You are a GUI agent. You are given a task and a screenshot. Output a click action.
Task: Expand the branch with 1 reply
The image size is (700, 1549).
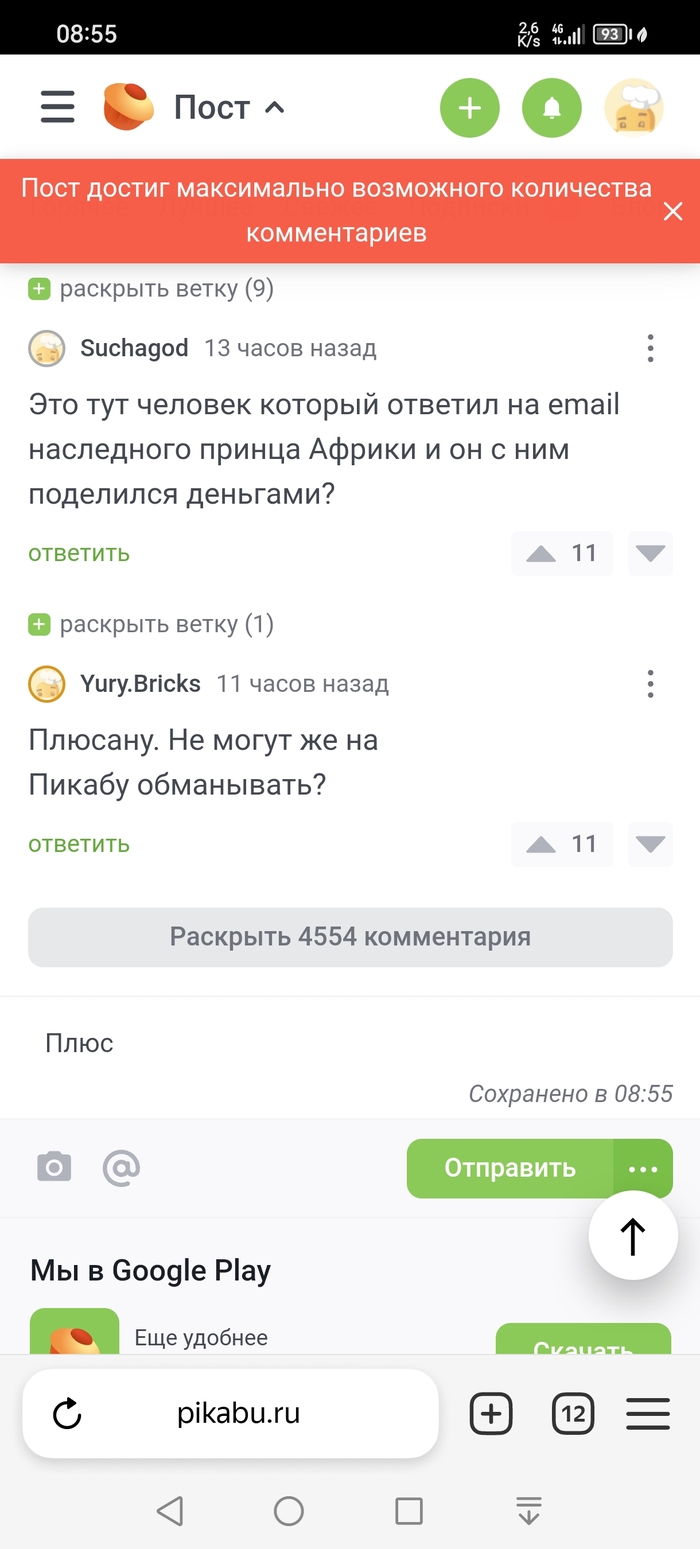151,625
